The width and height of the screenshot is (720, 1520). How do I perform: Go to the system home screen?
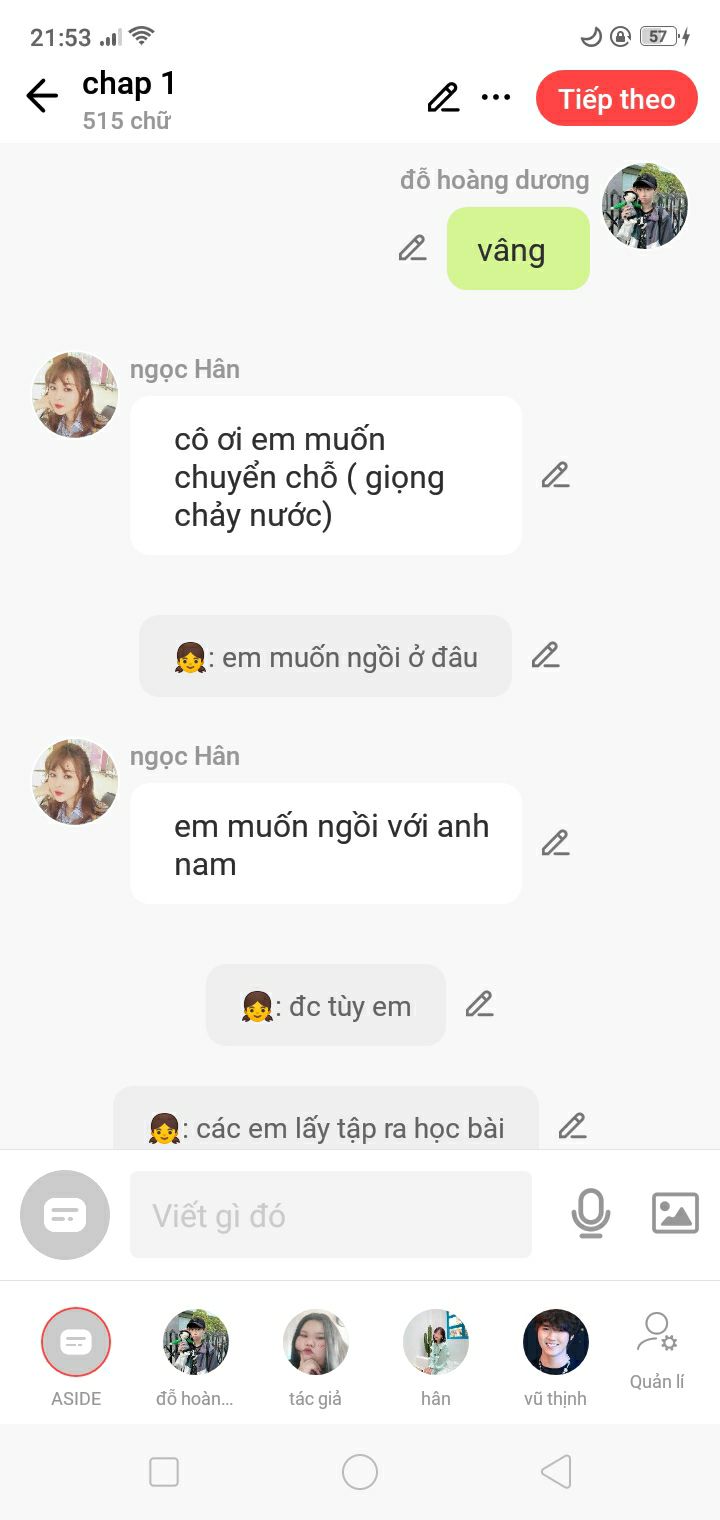click(360, 1472)
